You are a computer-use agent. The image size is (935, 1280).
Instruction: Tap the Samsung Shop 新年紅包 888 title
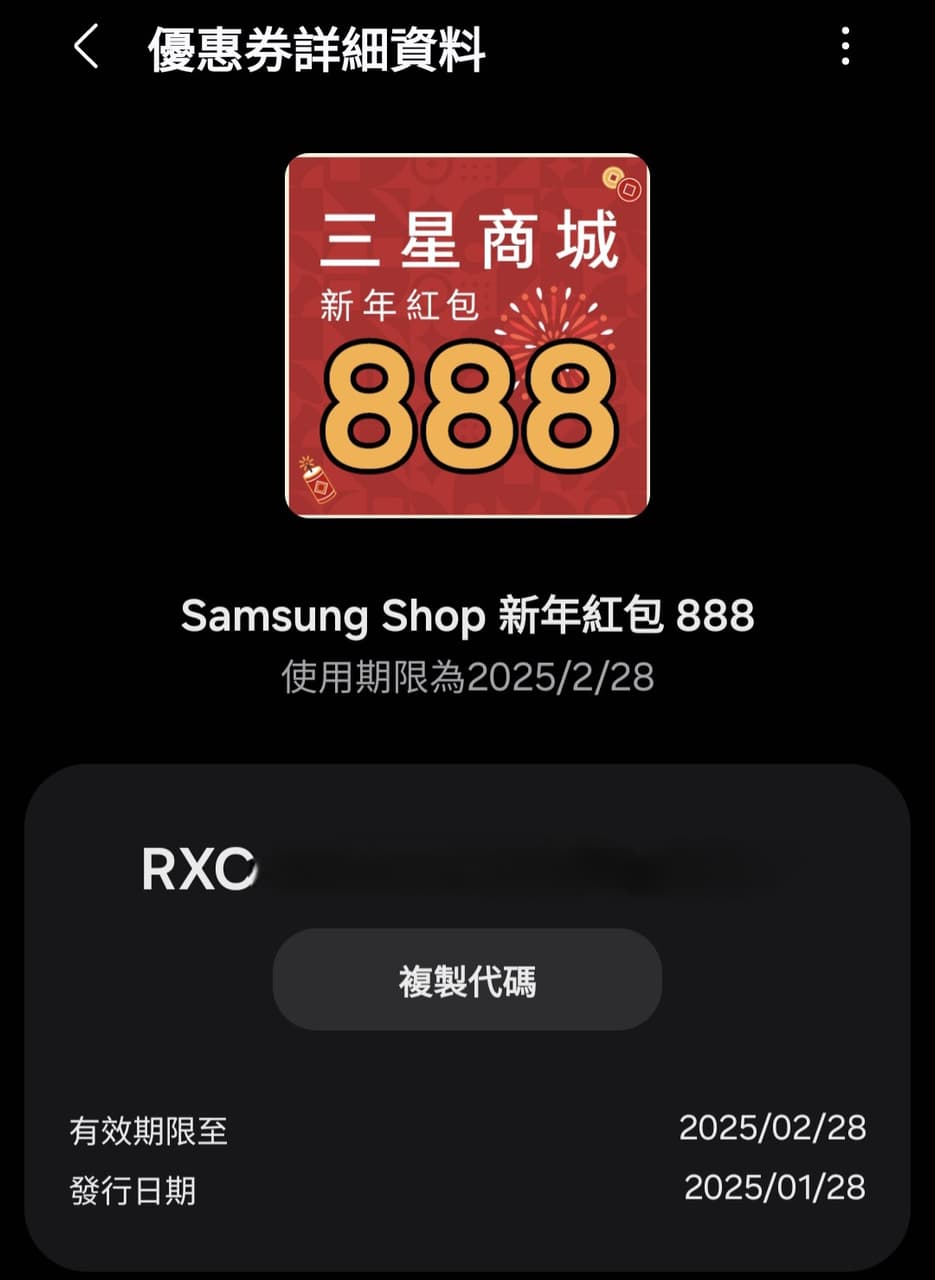tap(467, 617)
